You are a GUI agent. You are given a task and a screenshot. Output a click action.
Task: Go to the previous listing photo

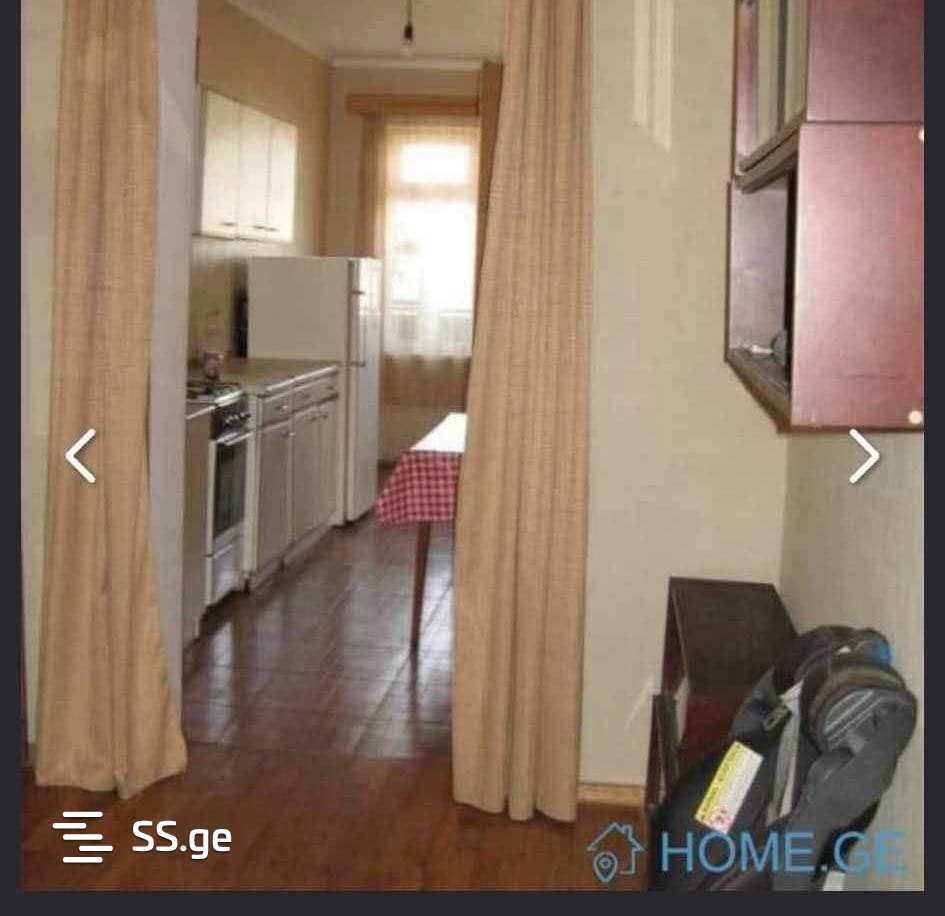click(x=81, y=456)
